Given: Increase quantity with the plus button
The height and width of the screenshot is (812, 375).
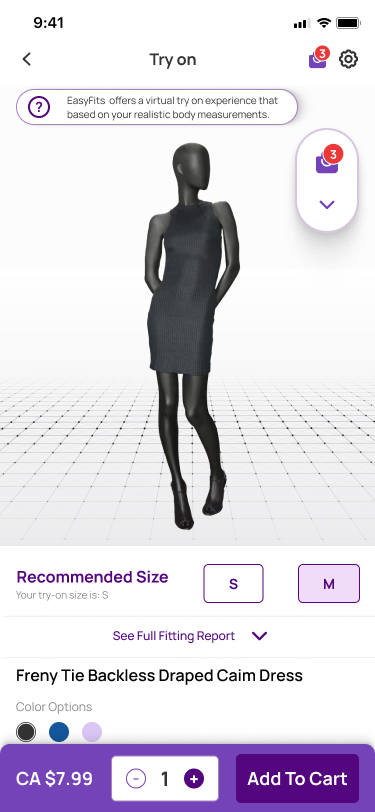Looking at the screenshot, I should [x=194, y=778].
